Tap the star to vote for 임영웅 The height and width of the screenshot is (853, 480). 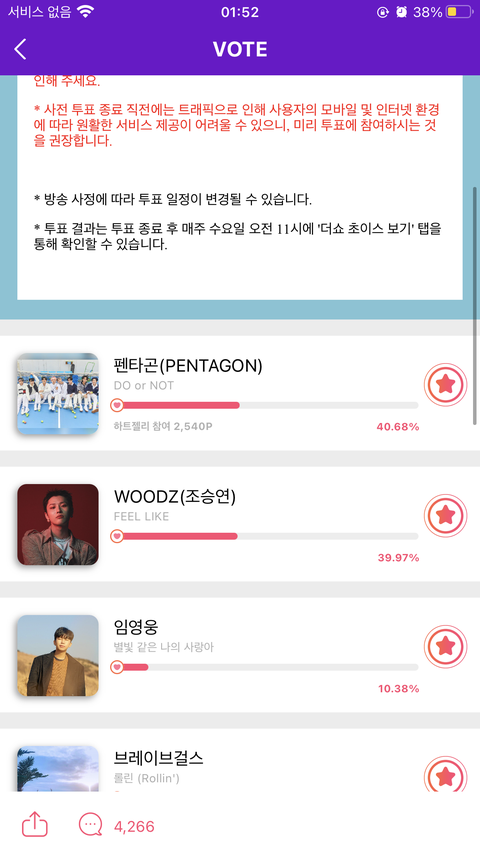click(446, 646)
